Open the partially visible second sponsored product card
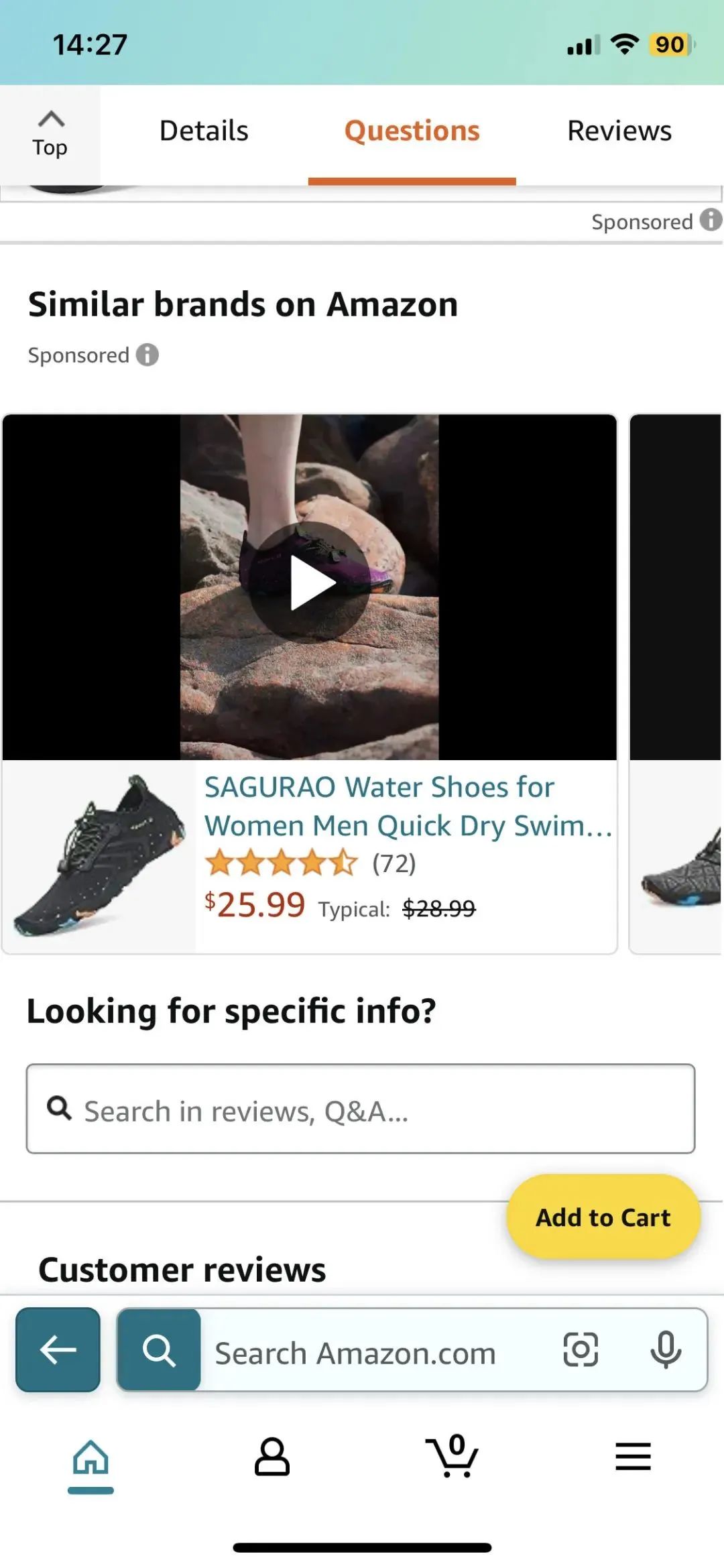This screenshot has width=724, height=1568. (x=676, y=684)
